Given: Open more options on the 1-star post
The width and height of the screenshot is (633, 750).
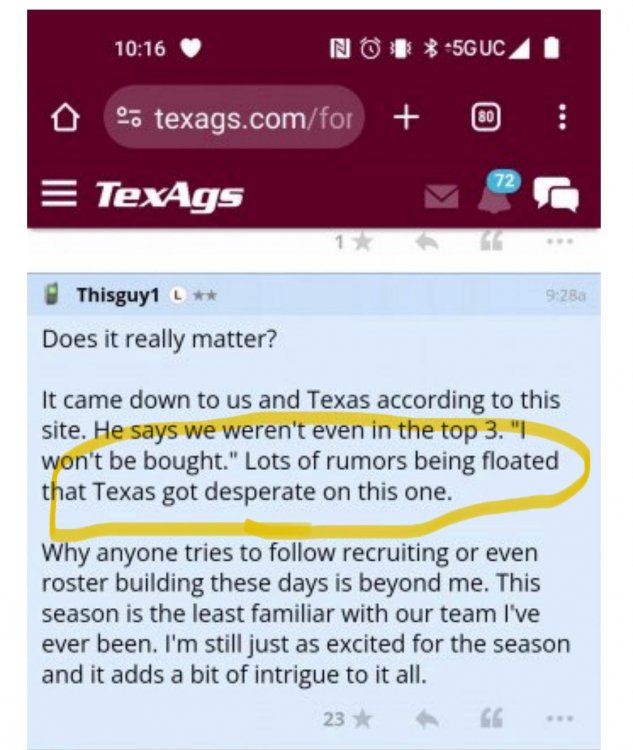Looking at the screenshot, I should (560, 242).
